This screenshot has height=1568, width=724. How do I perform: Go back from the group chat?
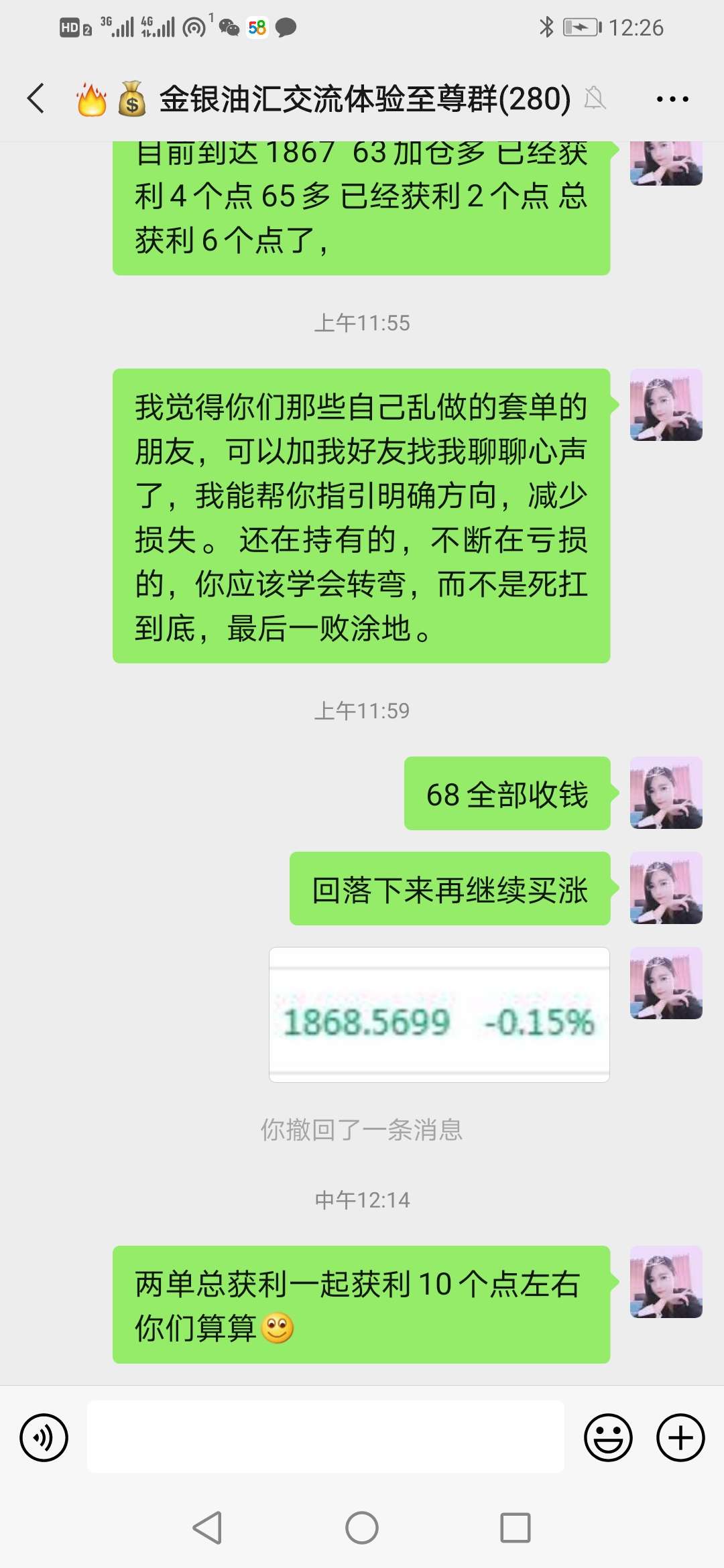[x=36, y=99]
